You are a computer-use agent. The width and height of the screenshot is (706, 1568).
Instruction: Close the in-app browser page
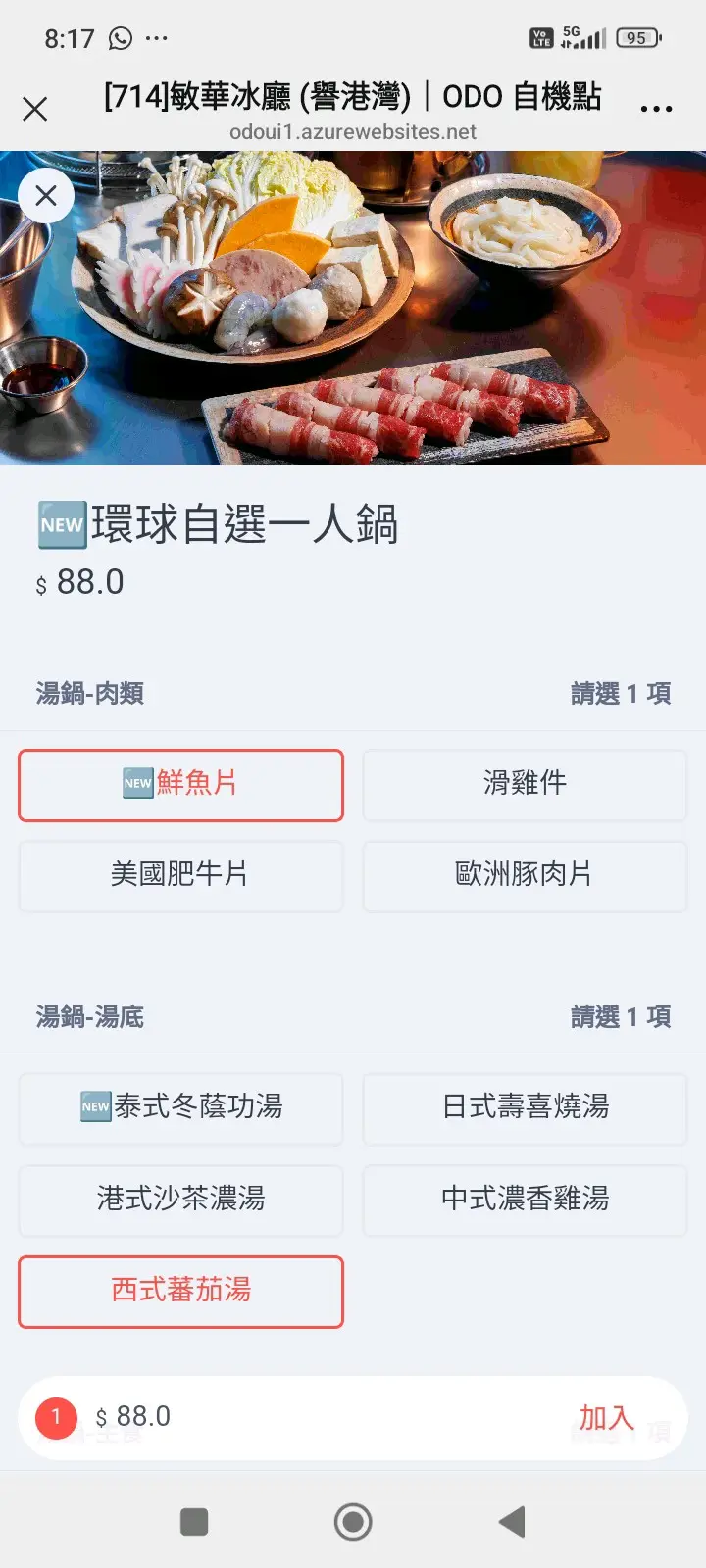tap(35, 109)
